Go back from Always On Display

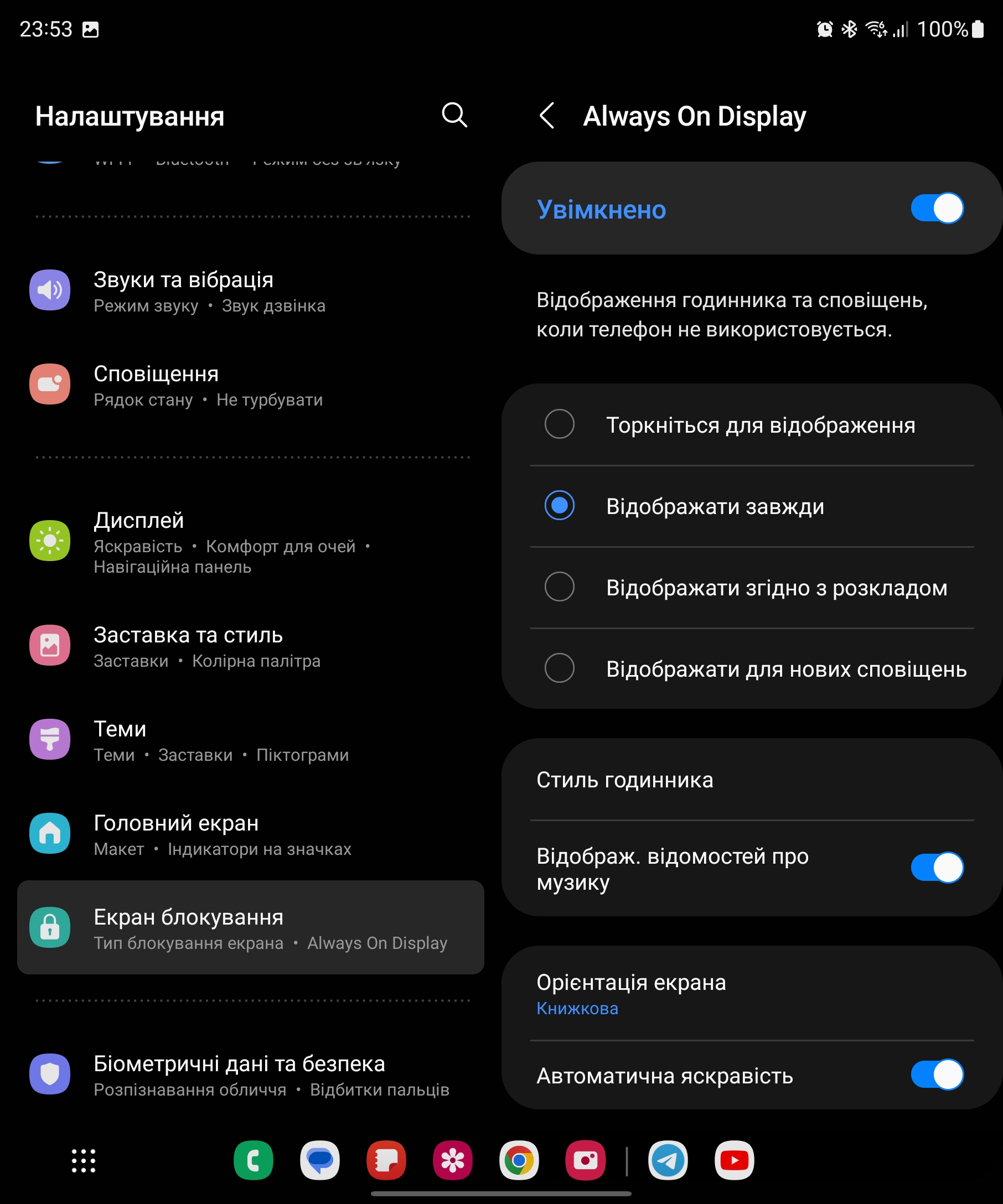click(547, 116)
